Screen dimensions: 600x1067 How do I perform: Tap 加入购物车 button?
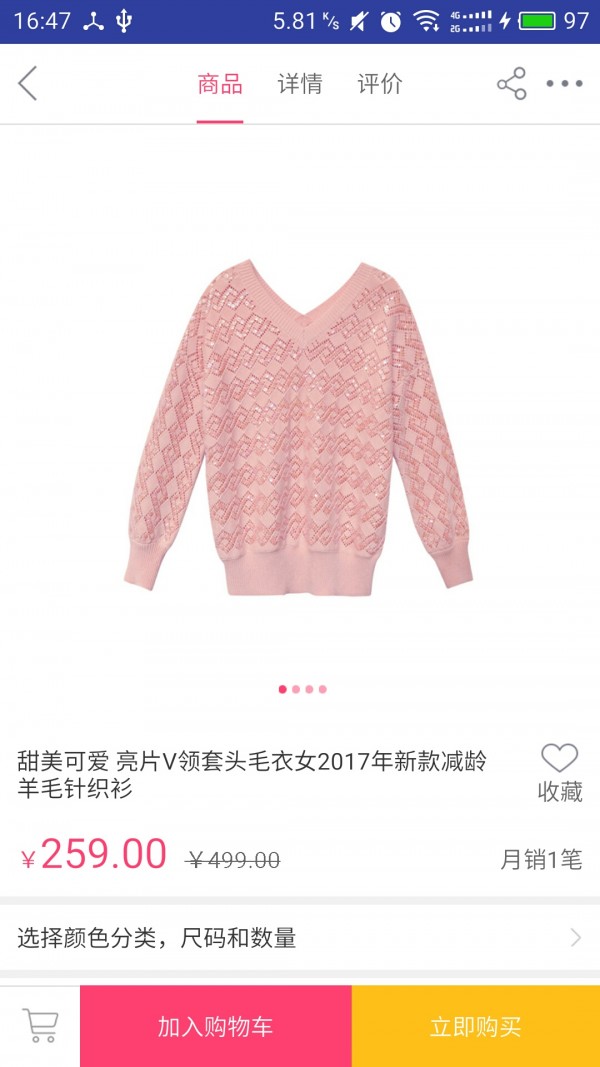(215, 1026)
